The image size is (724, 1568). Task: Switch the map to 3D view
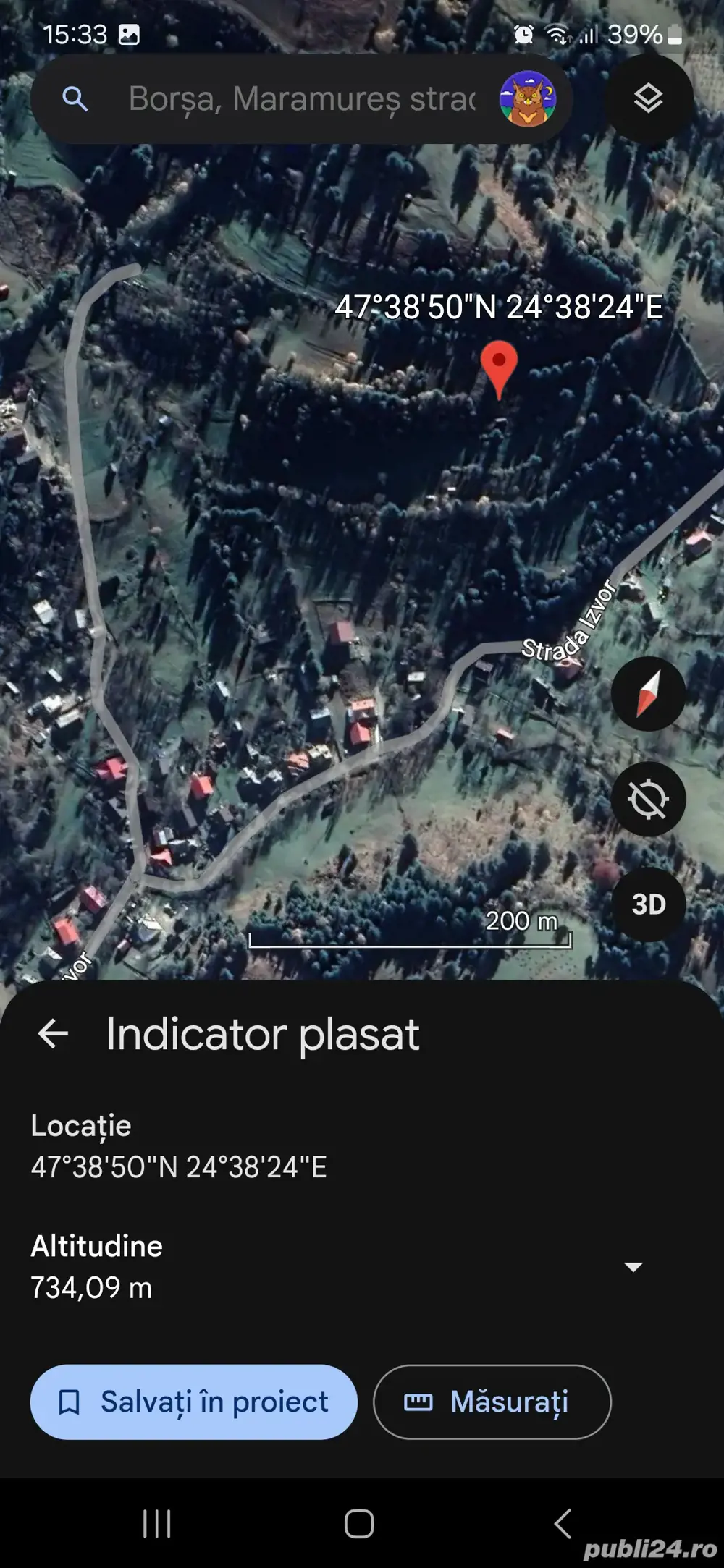tap(647, 902)
